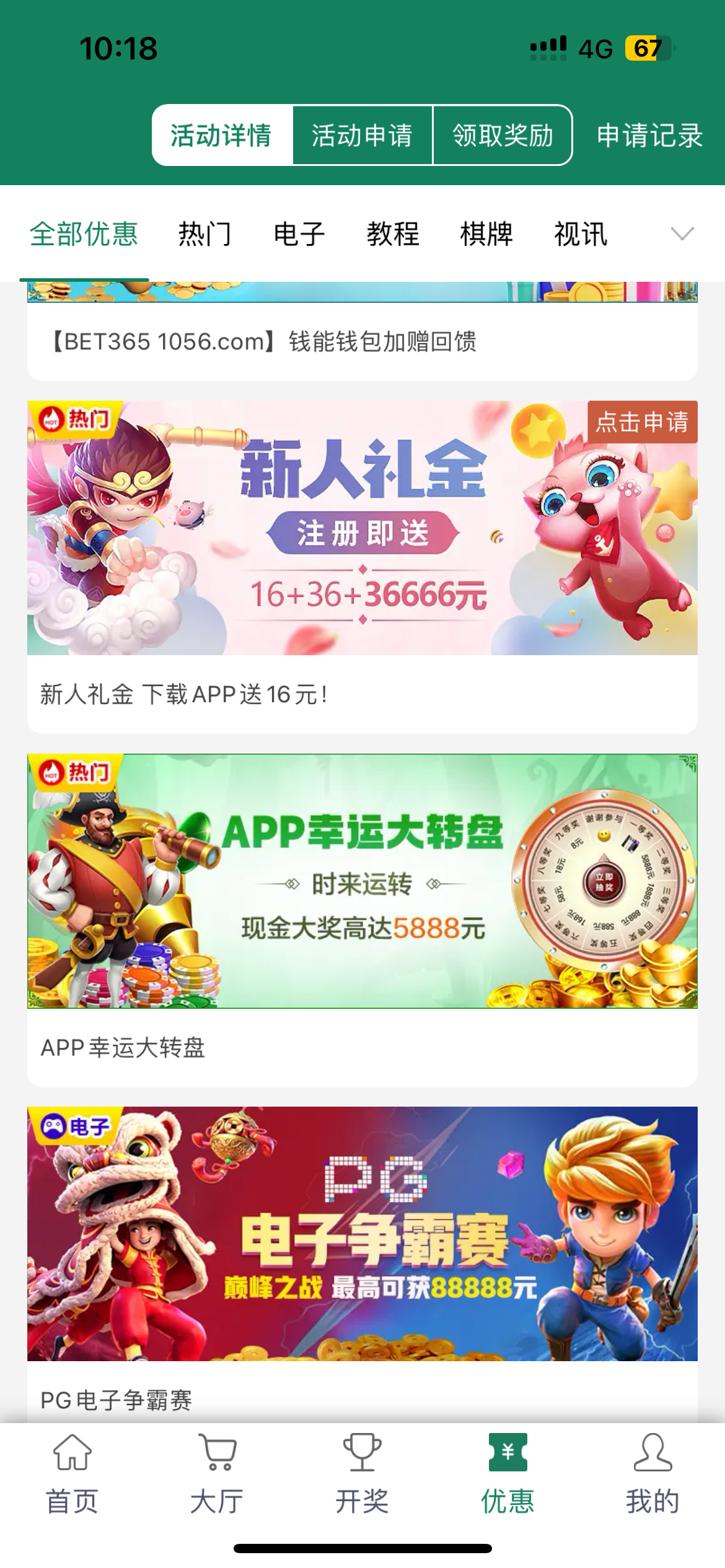725x1568 pixels.
Task: Tap 点击申请 on the 新人礼金 banner
Action: click(x=642, y=422)
